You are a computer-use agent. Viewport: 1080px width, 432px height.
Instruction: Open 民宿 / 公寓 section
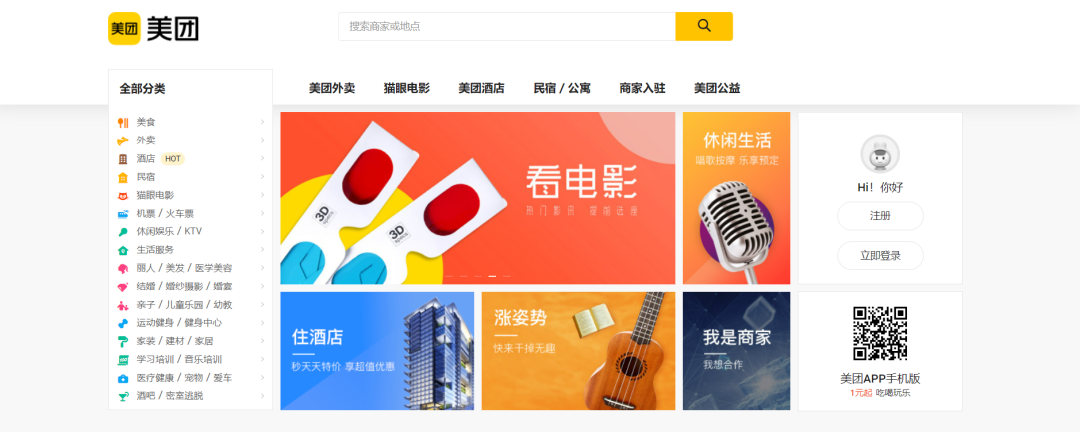pyautogui.click(x=562, y=88)
